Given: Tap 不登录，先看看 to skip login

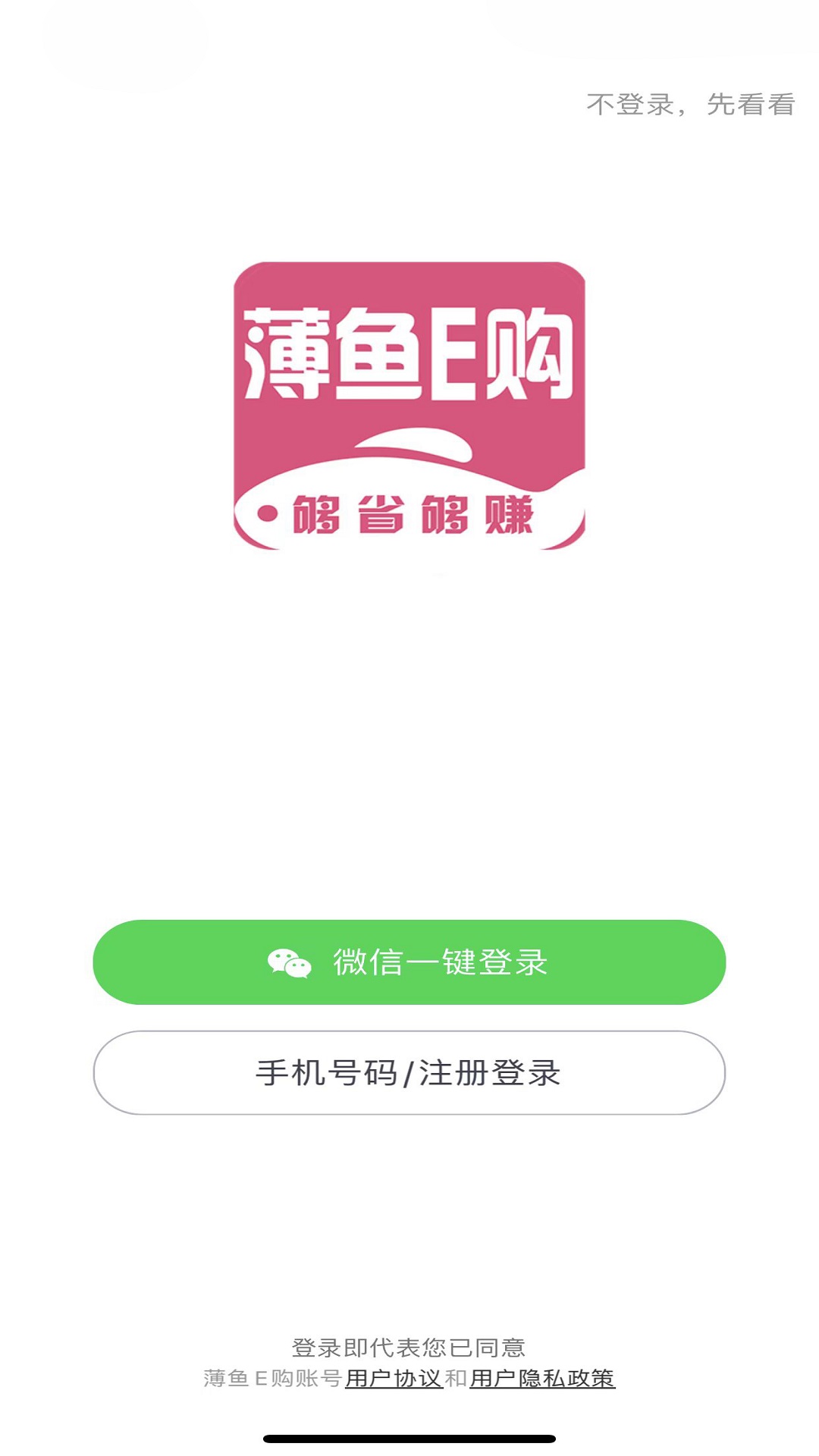Looking at the screenshot, I should pos(691,105).
